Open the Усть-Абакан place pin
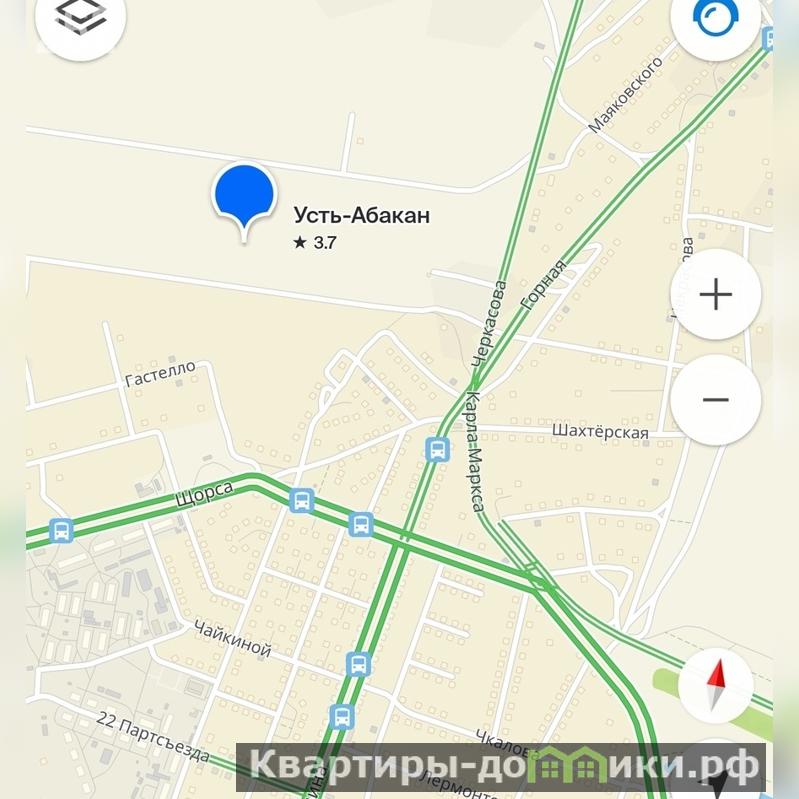 click(244, 197)
